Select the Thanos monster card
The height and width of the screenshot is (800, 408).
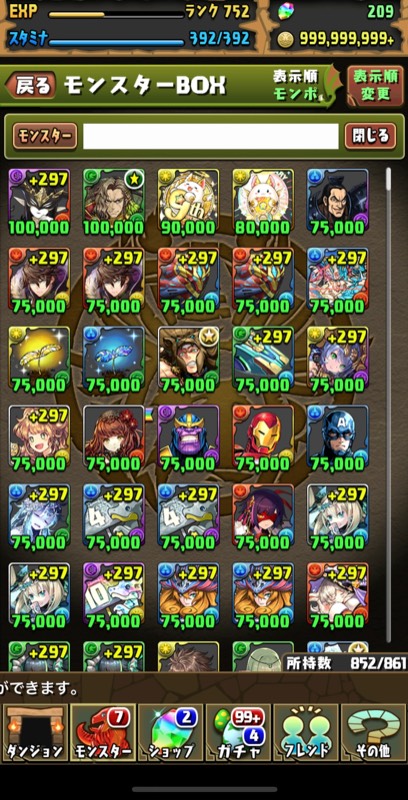tap(189, 437)
